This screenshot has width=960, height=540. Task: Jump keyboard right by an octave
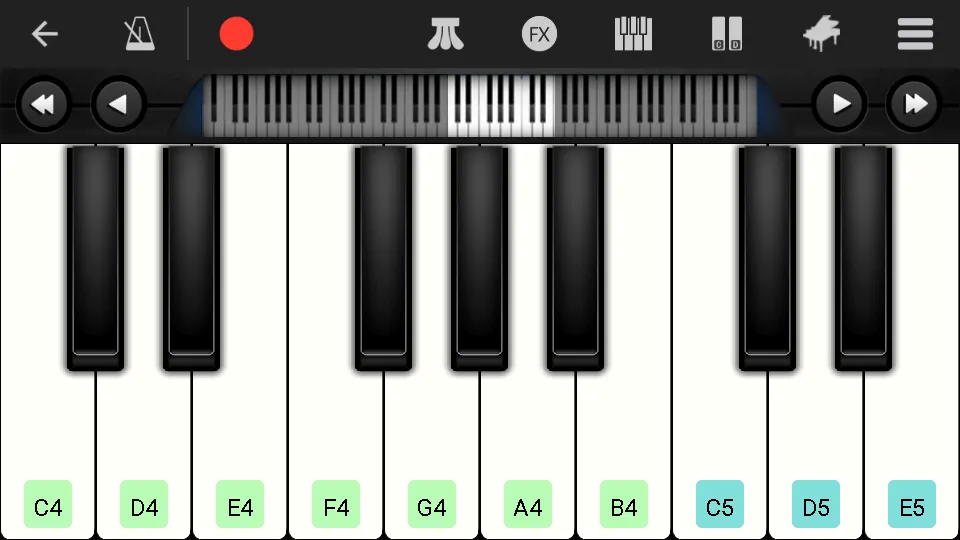click(915, 104)
